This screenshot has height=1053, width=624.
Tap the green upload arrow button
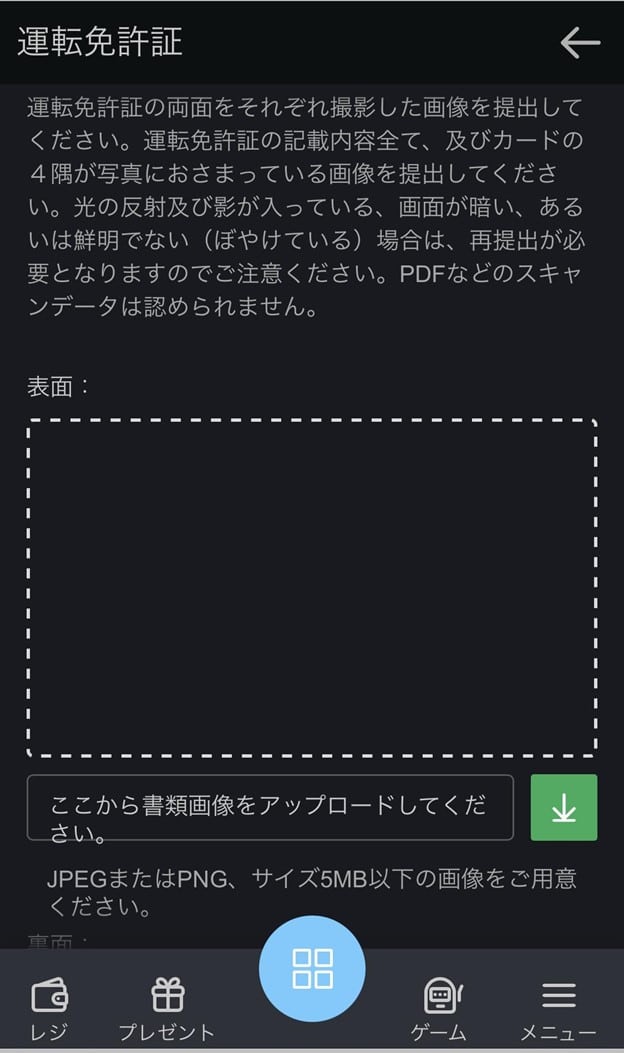point(564,807)
